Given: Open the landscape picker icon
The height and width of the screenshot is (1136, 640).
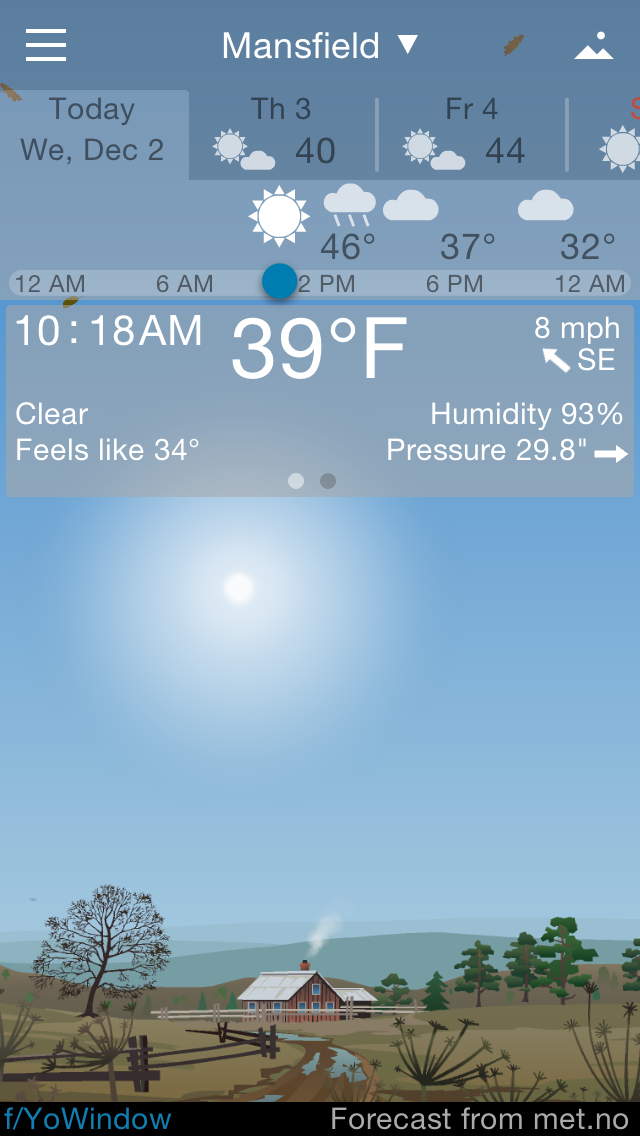Looking at the screenshot, I should [593, 46].
